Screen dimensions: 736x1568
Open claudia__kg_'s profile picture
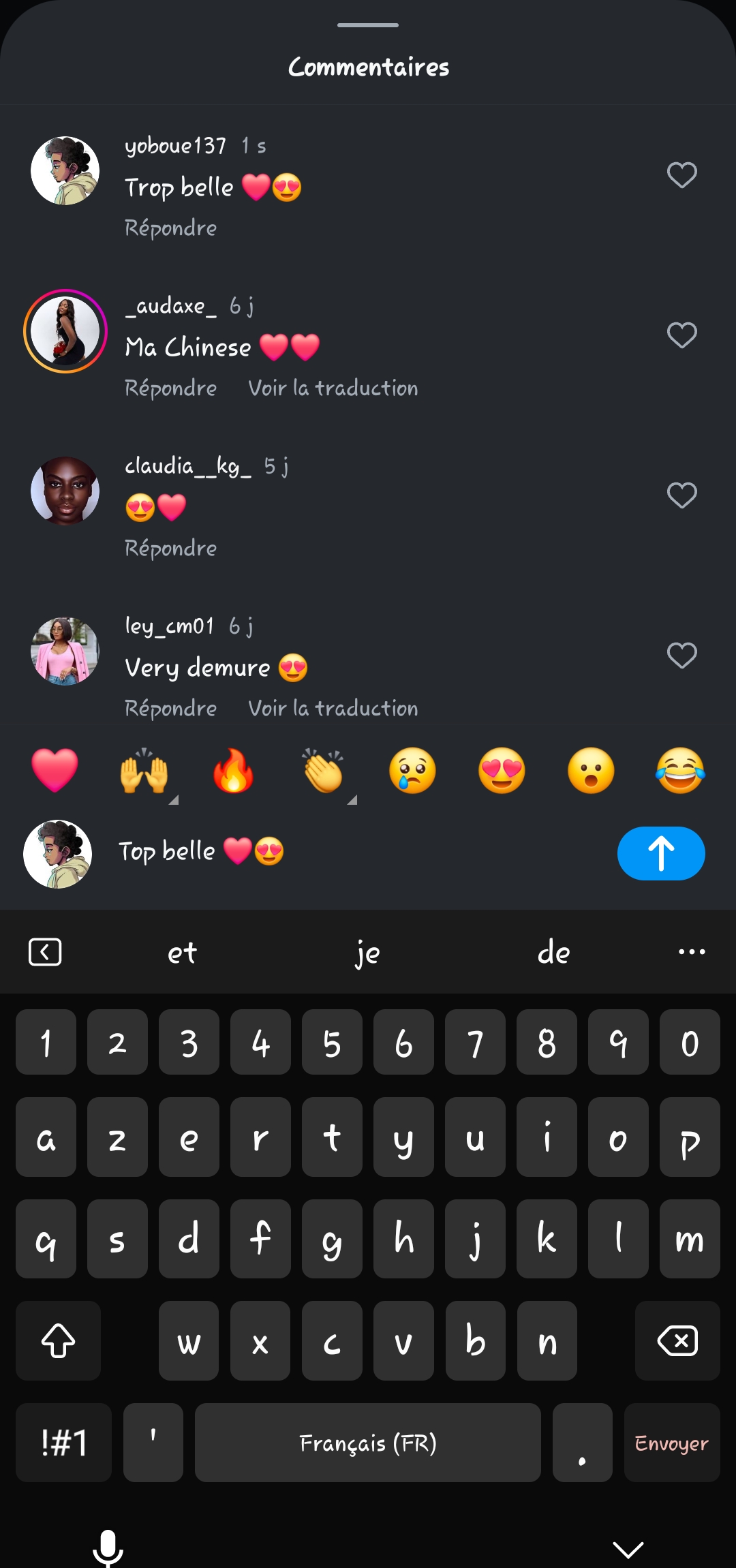click(x=65, y=491)
